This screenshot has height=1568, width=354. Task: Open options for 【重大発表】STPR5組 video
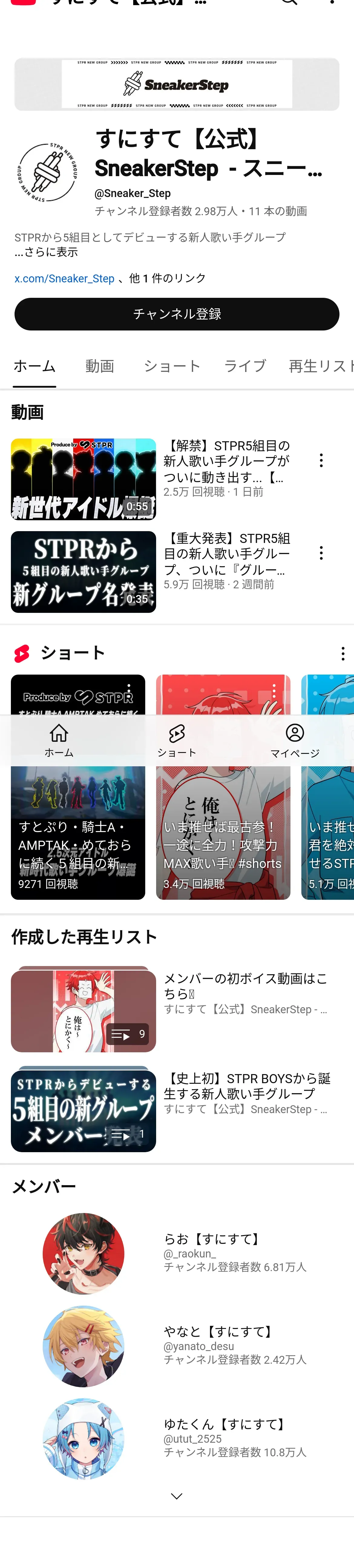coord(321,553)
